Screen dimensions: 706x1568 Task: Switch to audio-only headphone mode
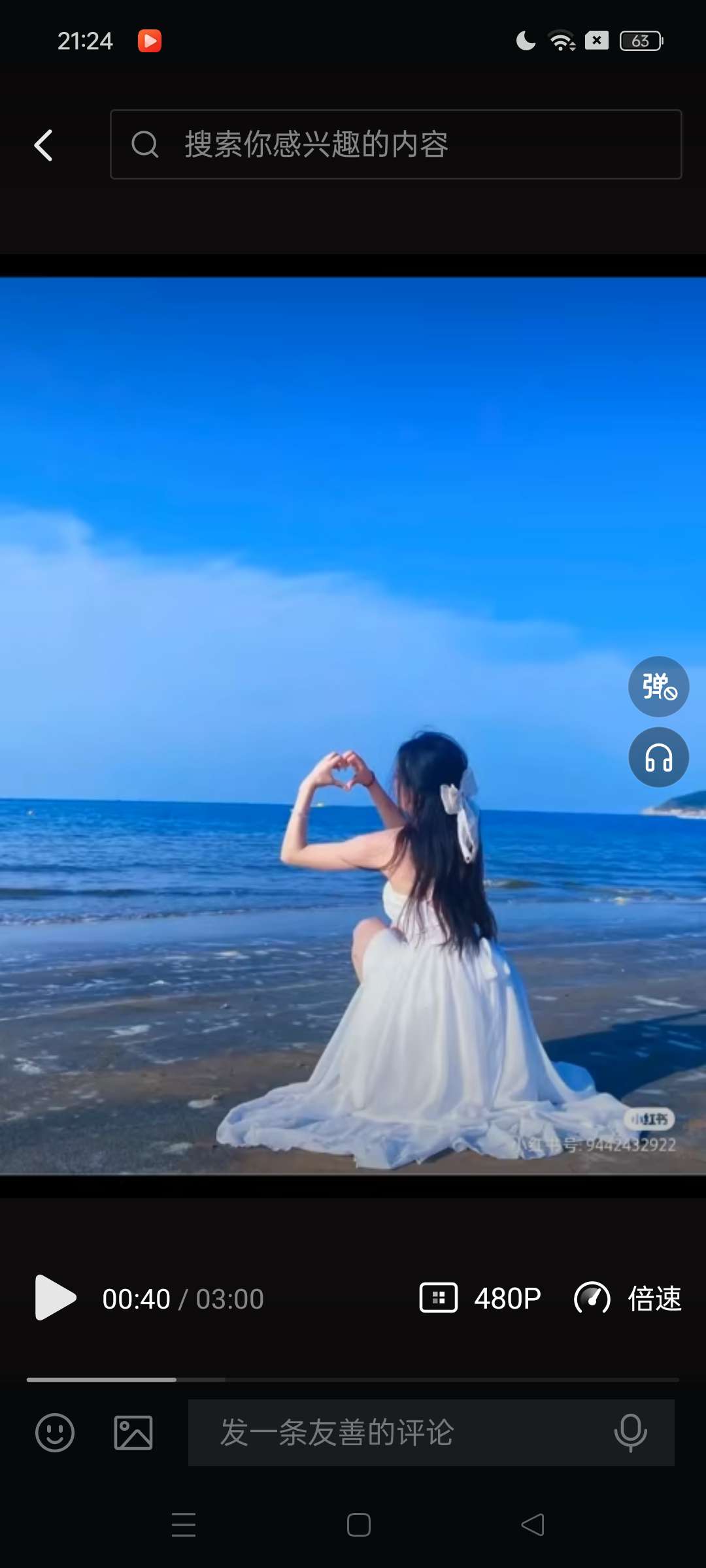tap(658, 757)
